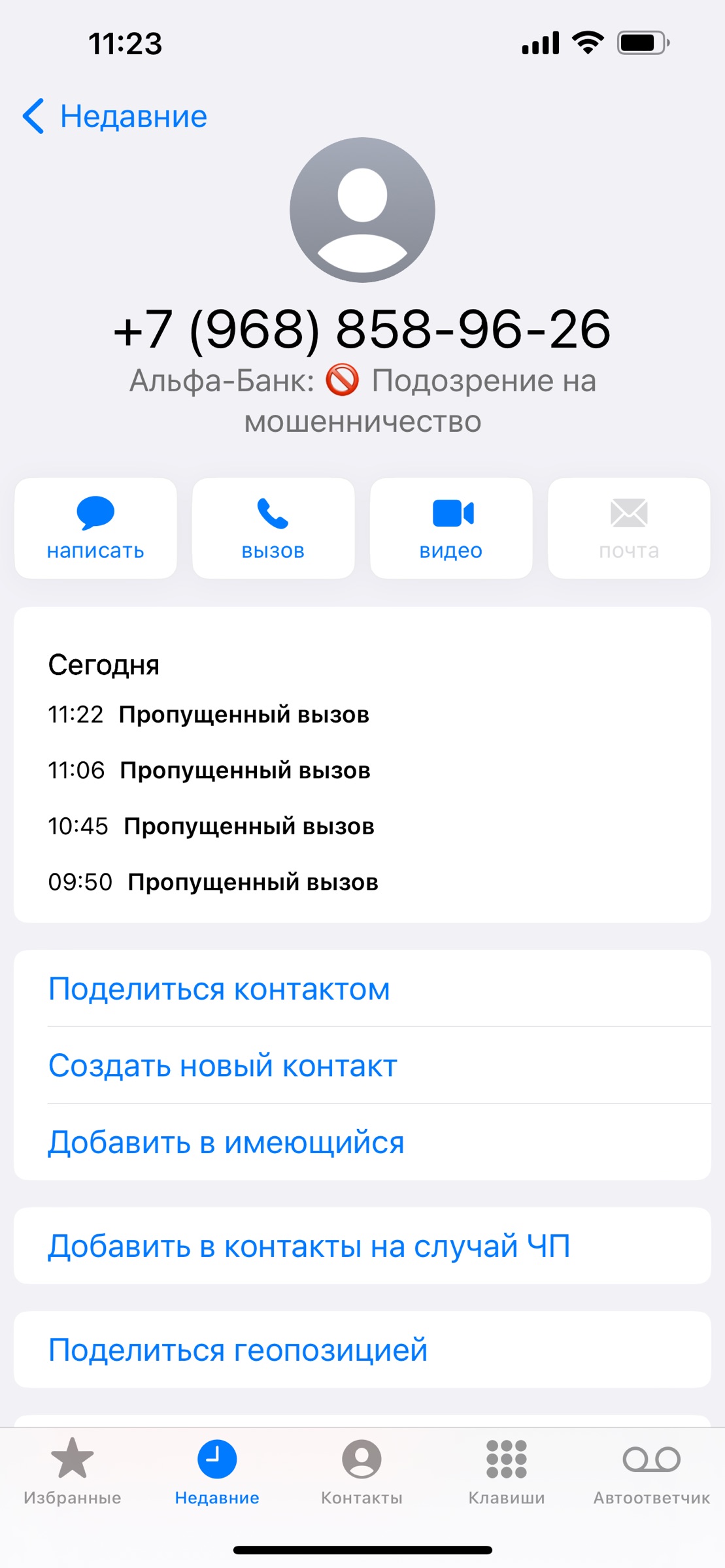Start a видео call
The height and width of the screenshot is (1568, 725).
(451, 528)
